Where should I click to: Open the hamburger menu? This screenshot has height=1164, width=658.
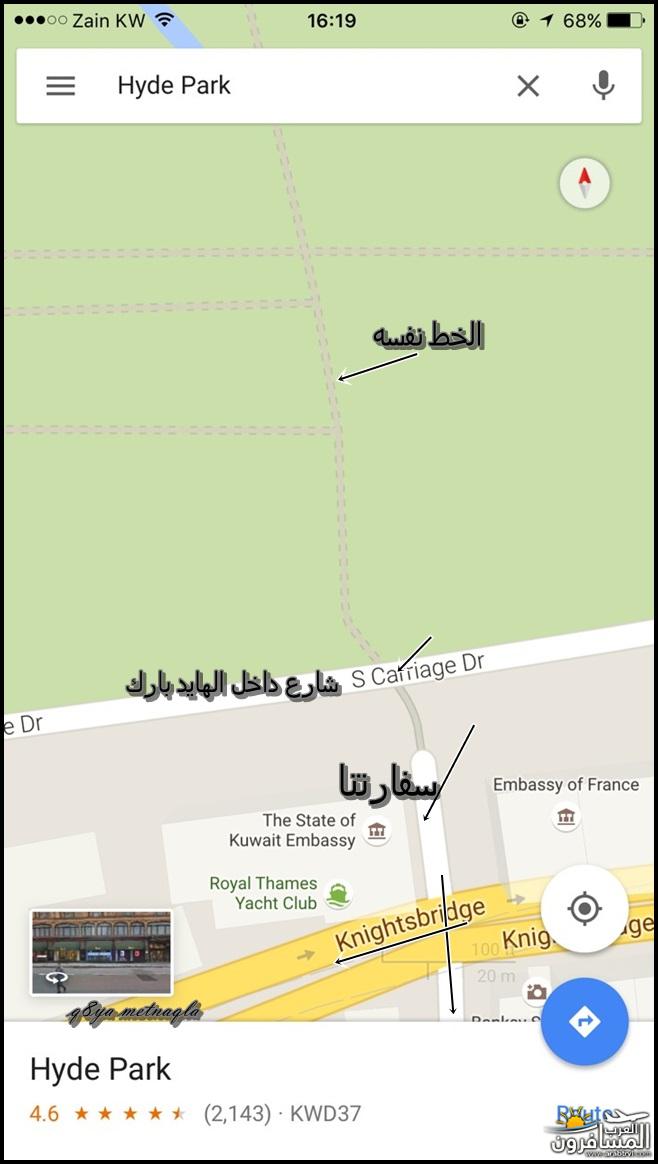point(61,86)
